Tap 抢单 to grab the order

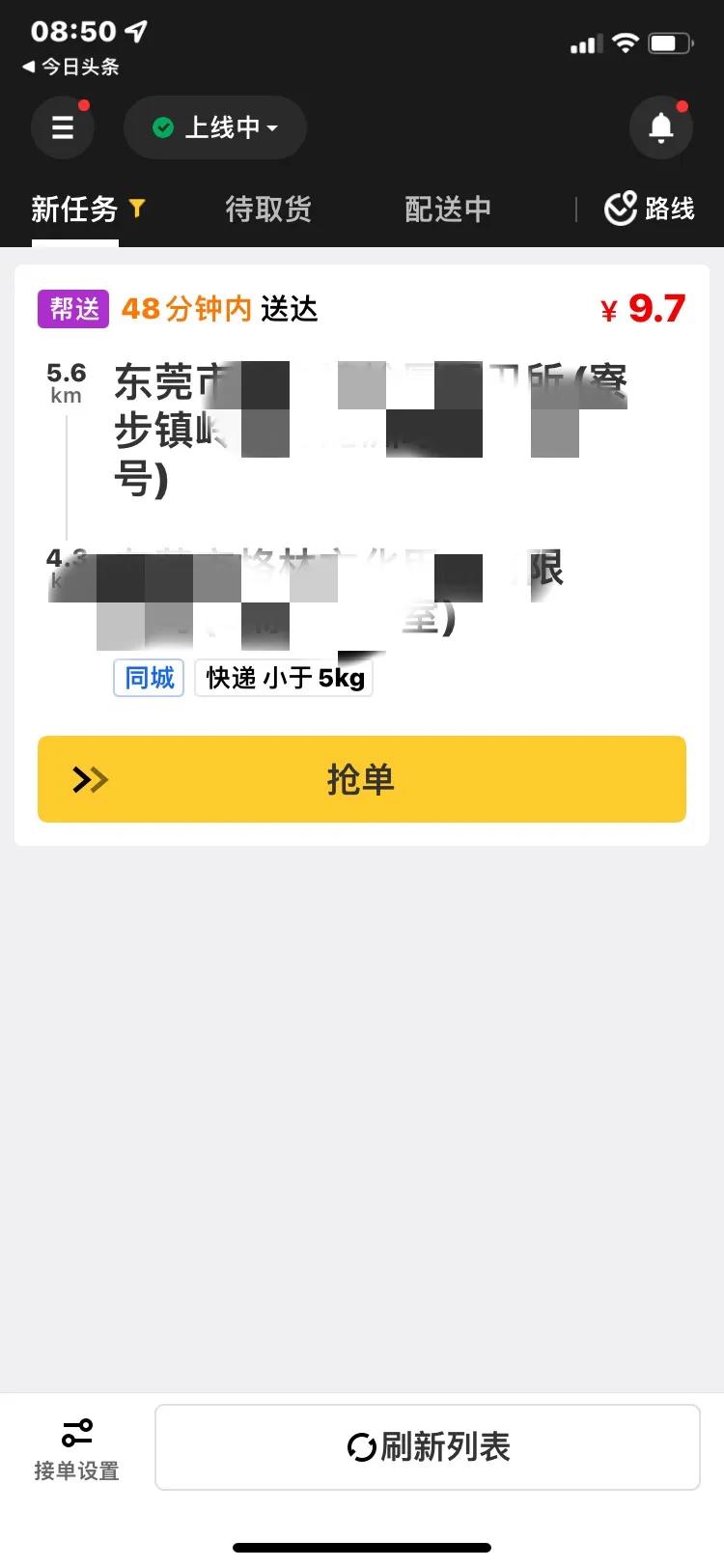[362, 779]
